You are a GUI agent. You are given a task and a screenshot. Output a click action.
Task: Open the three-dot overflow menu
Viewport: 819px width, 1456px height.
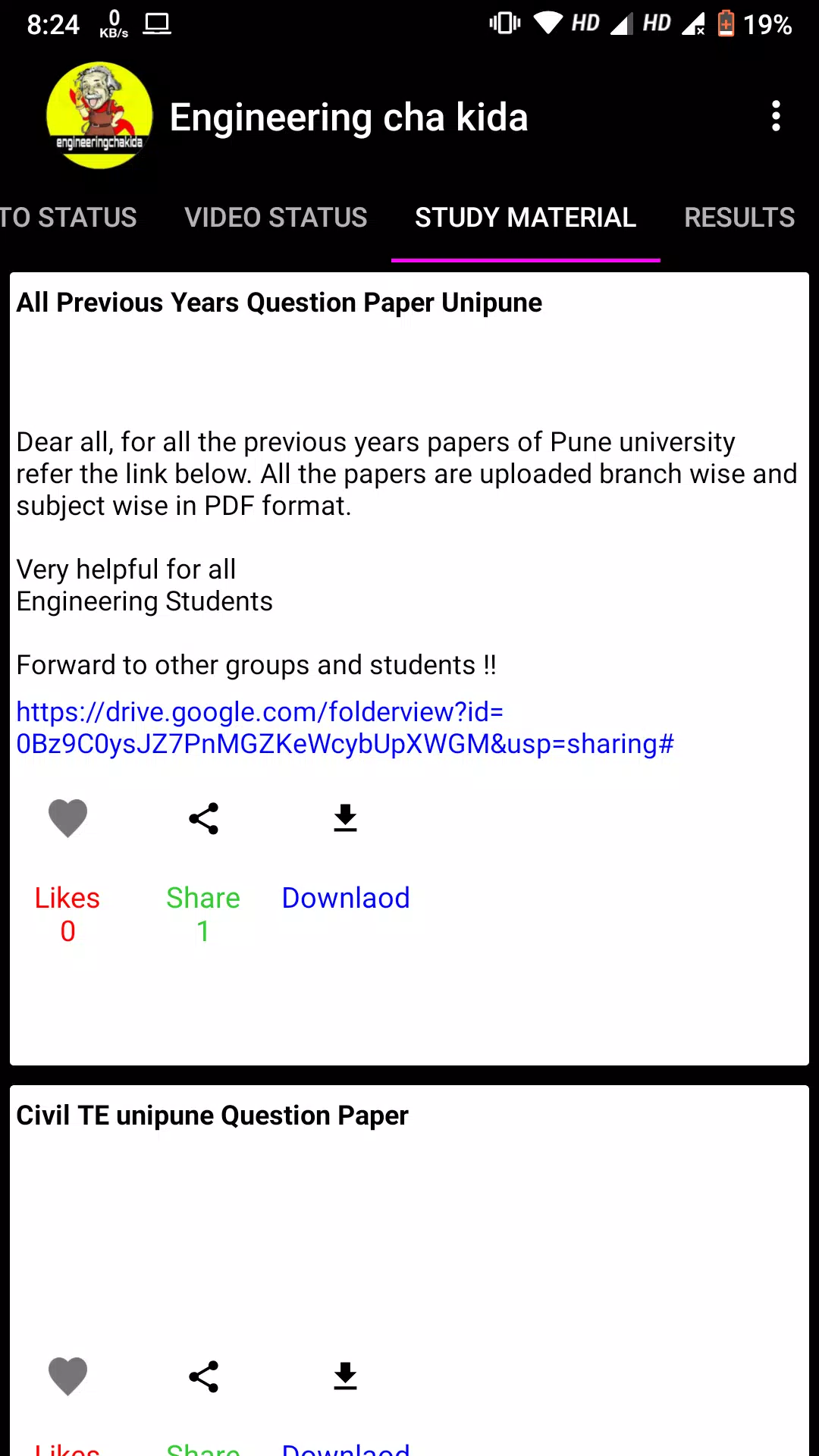click(x=775, y=116)
